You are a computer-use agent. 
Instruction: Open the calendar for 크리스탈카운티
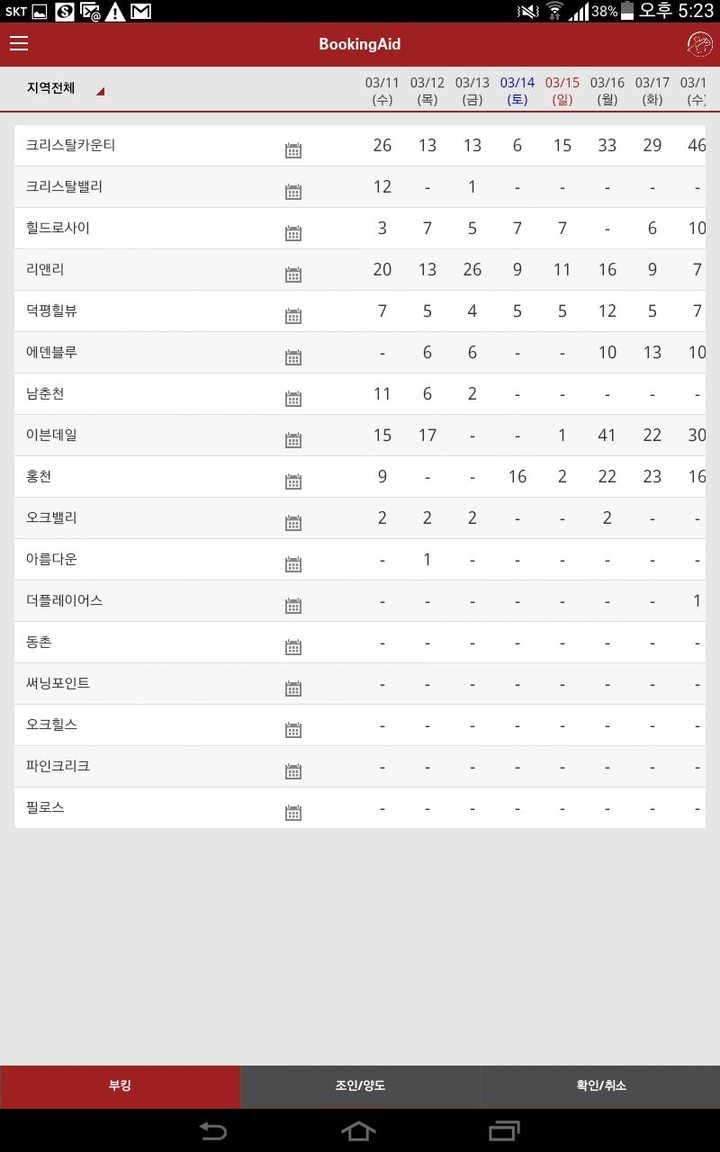pos(293,150)
